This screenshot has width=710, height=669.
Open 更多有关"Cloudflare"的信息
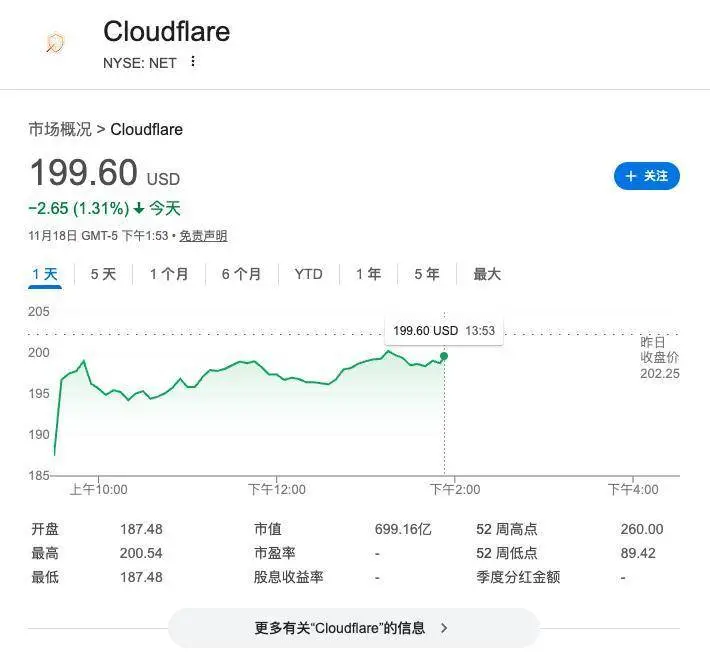coord(353,628)
